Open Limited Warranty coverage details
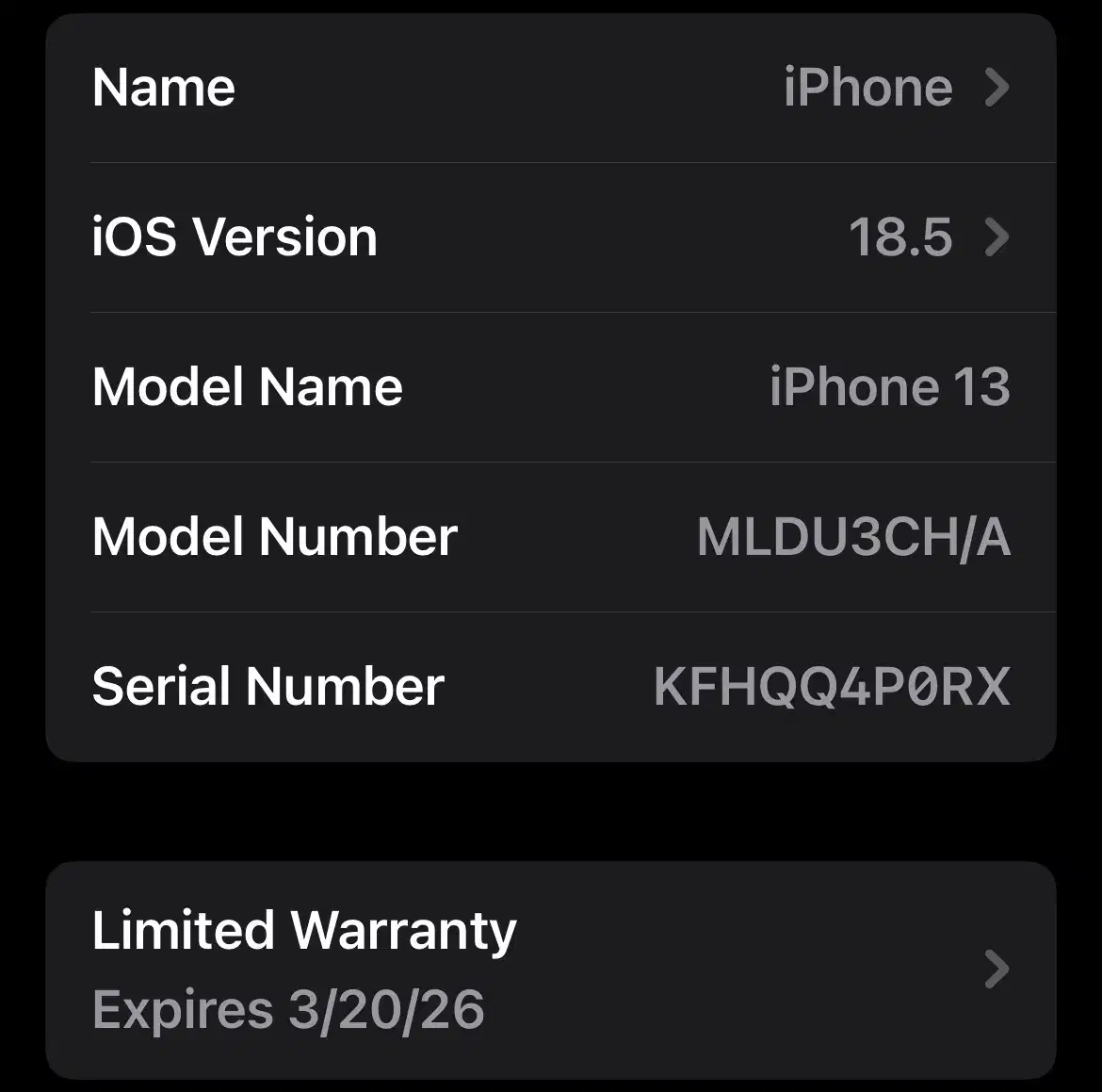 click(x=551, y=970)
